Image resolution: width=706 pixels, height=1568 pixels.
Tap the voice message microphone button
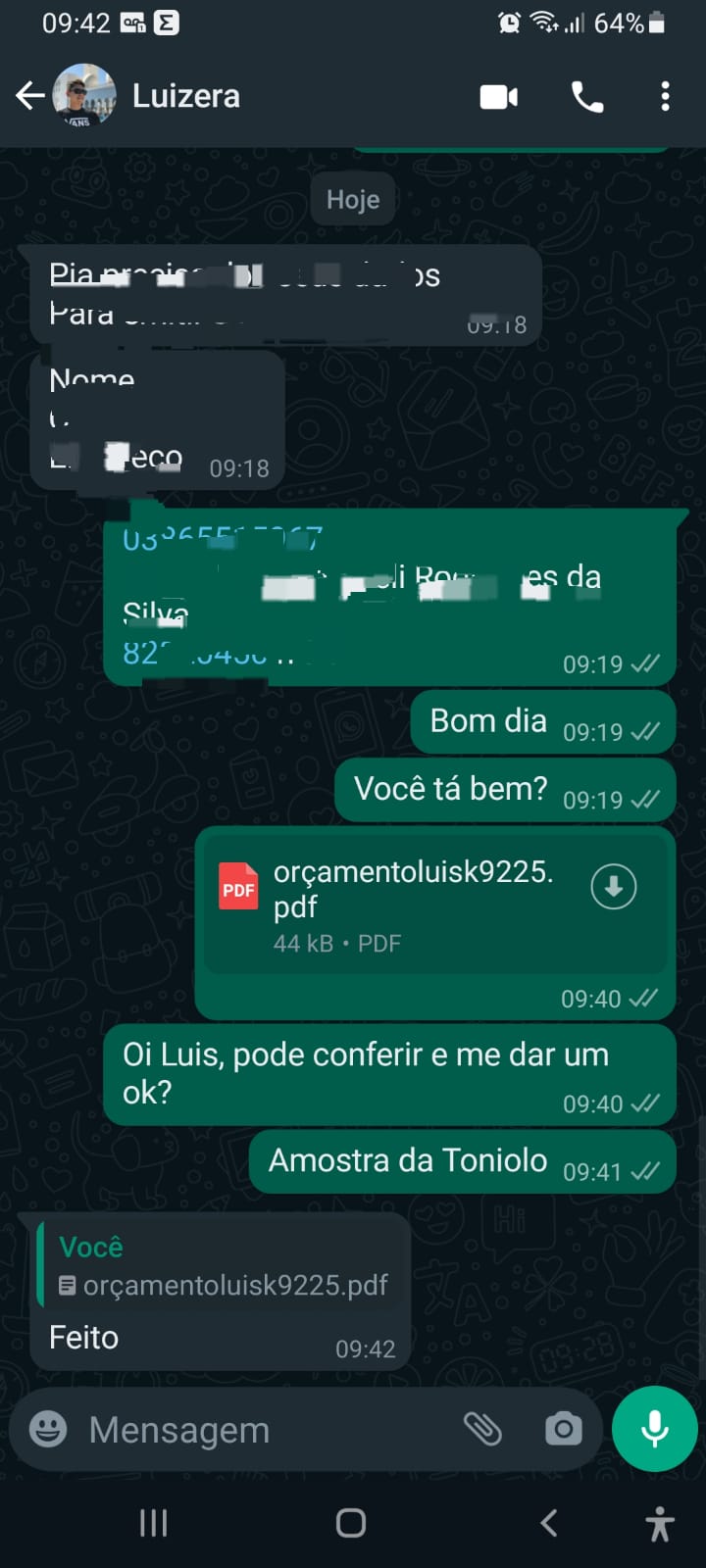coord(654,1429)
